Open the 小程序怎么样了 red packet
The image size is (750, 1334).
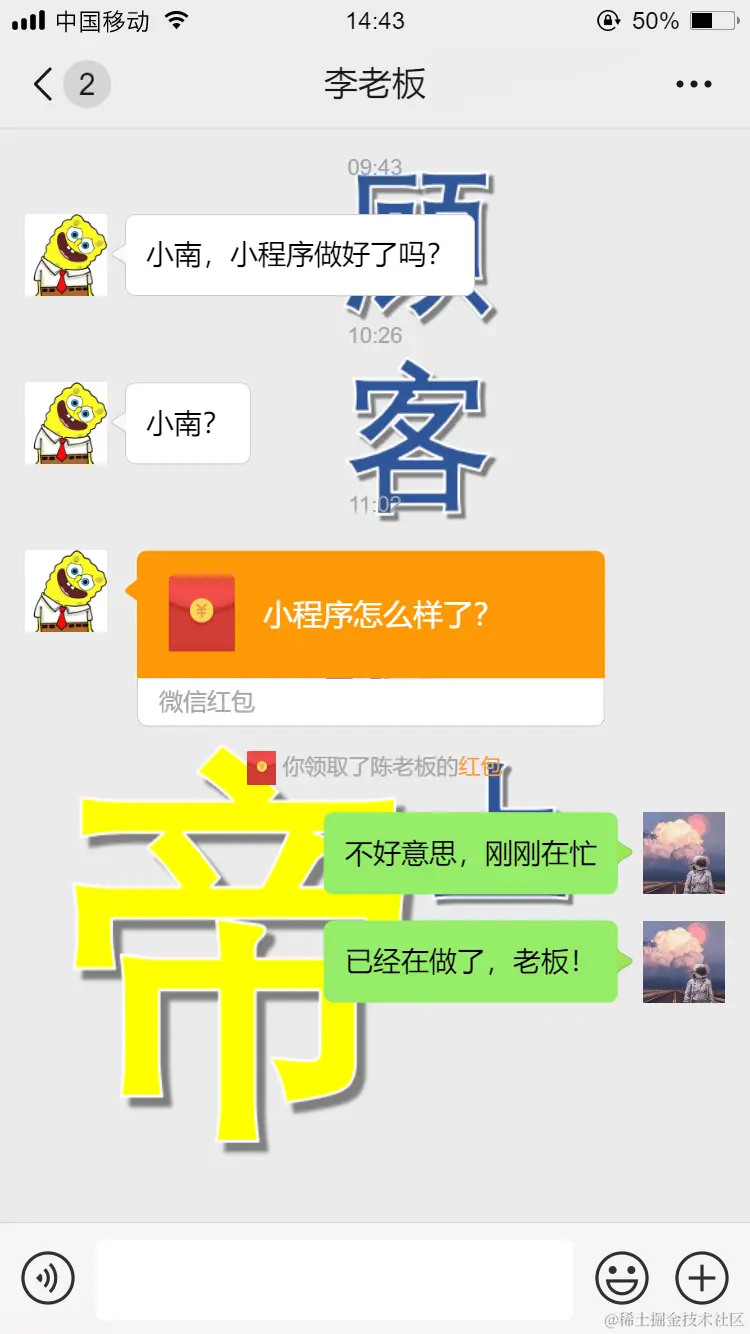tap(370, 615)
